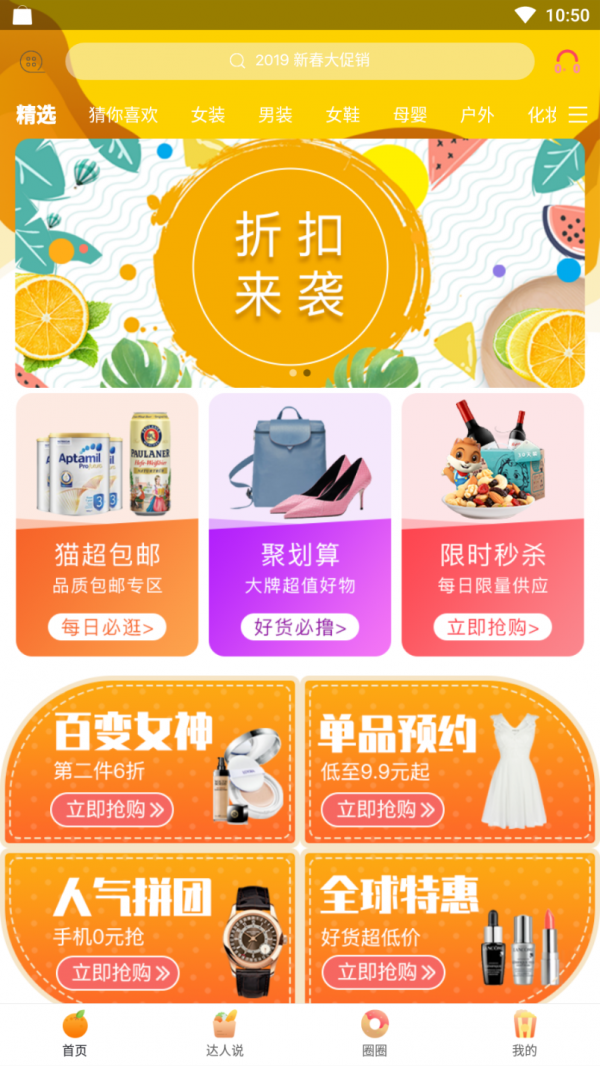This screenshot has height=1066, width=600.
Task: Go to the 母婴 category tab
Action: pos(410,115)
